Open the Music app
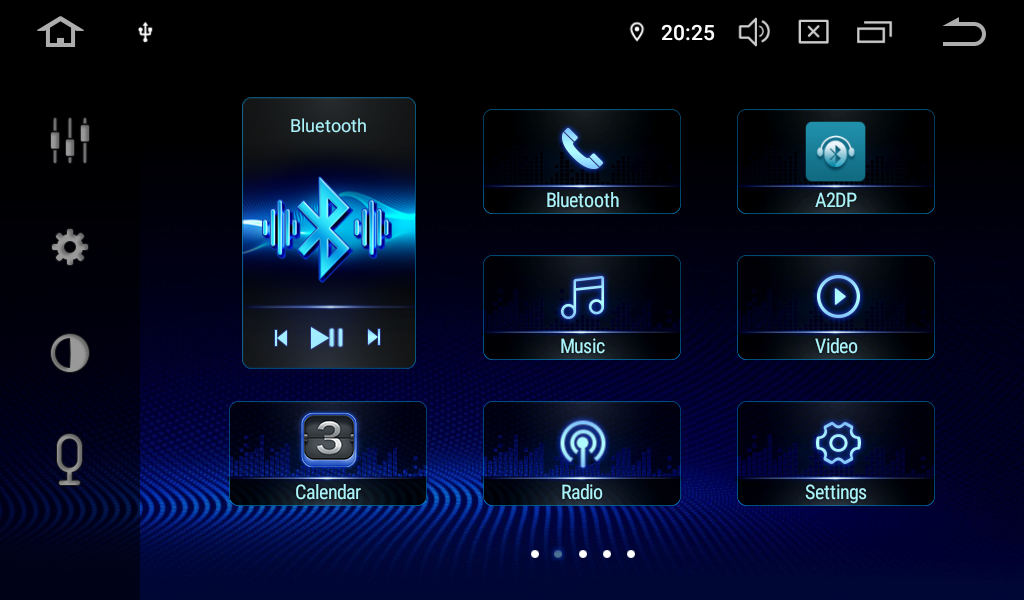 click(x=582, y=307)
